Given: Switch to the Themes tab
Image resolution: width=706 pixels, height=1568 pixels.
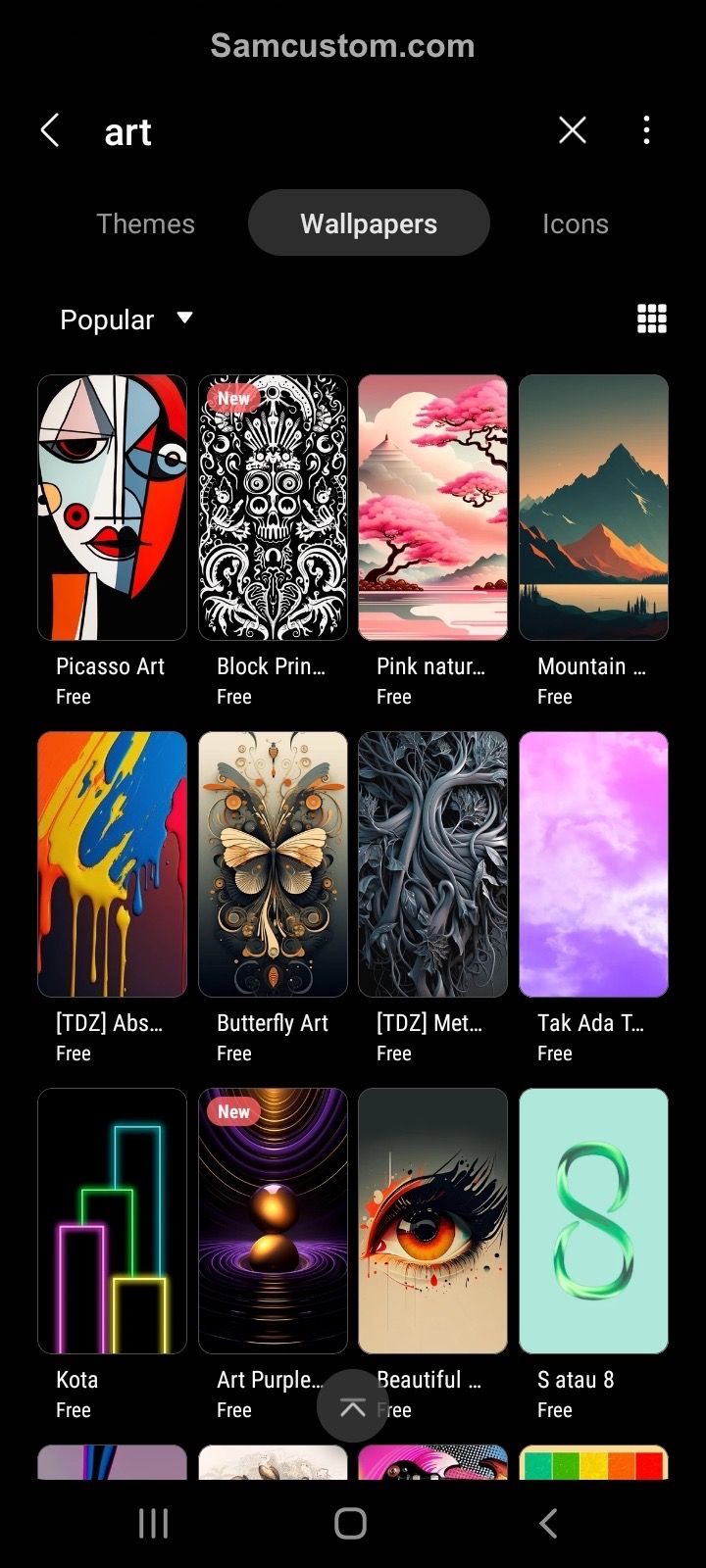Looking at the screenshot, I should [145, 223].
